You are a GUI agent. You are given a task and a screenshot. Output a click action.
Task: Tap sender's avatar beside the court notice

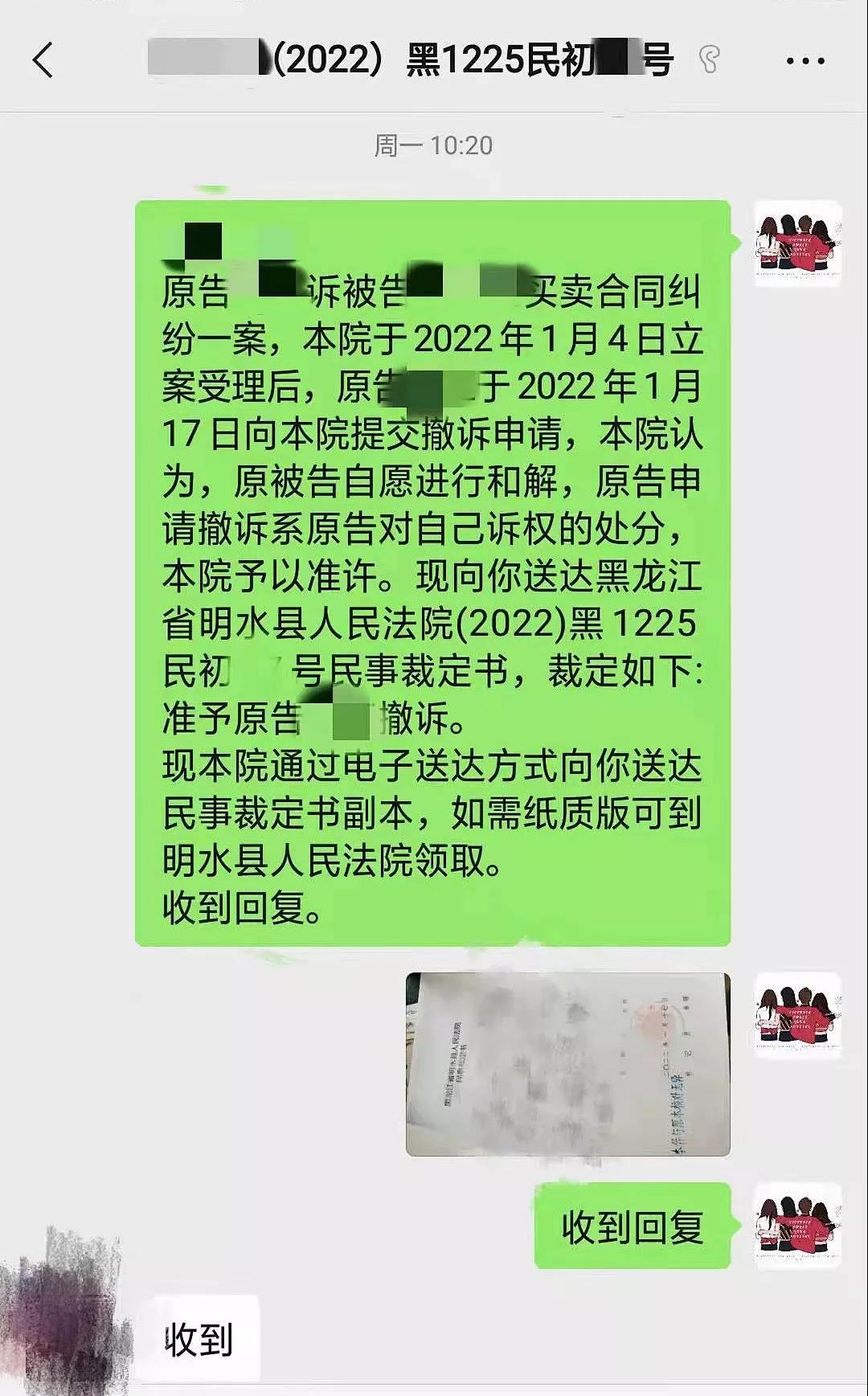[x=797, y=244]
